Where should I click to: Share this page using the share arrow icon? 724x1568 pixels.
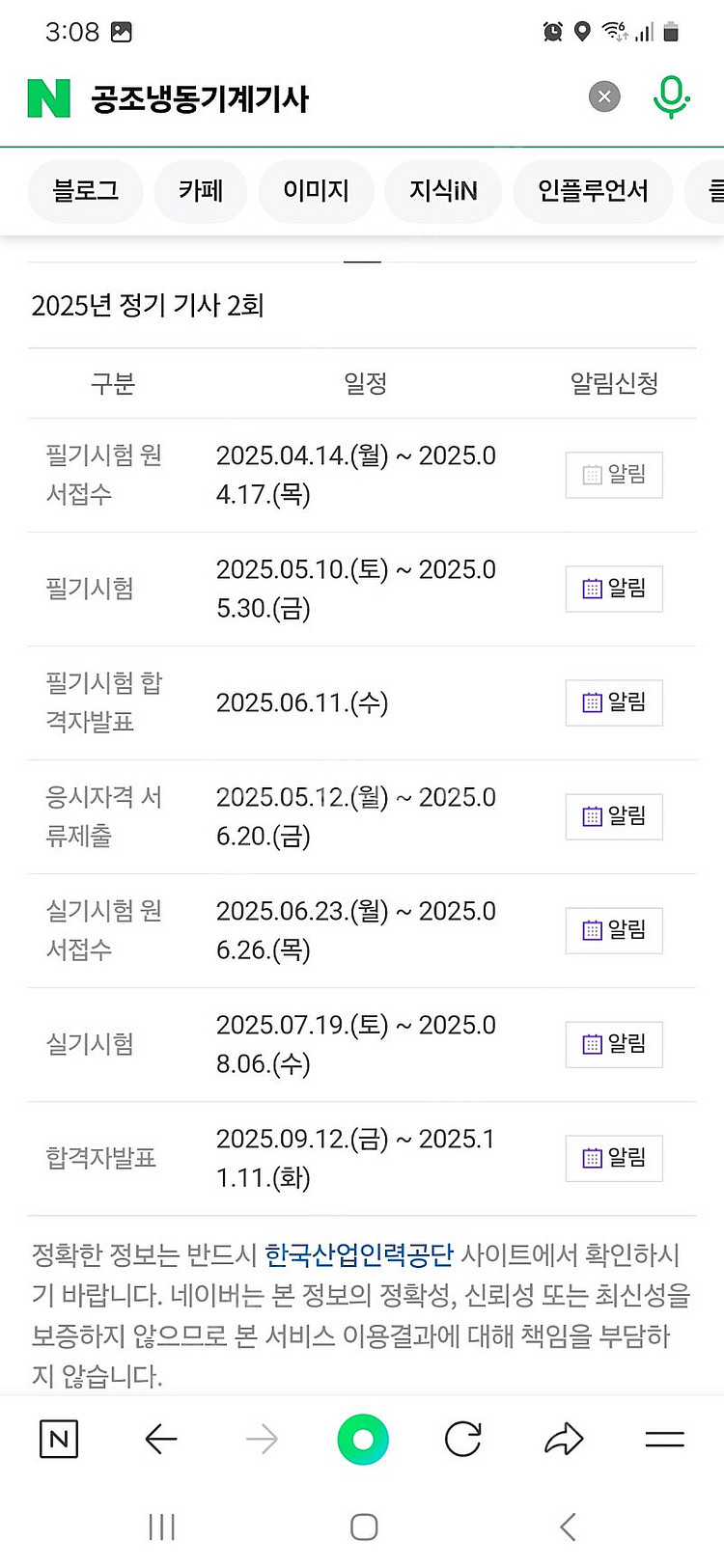pos(564,1438)
